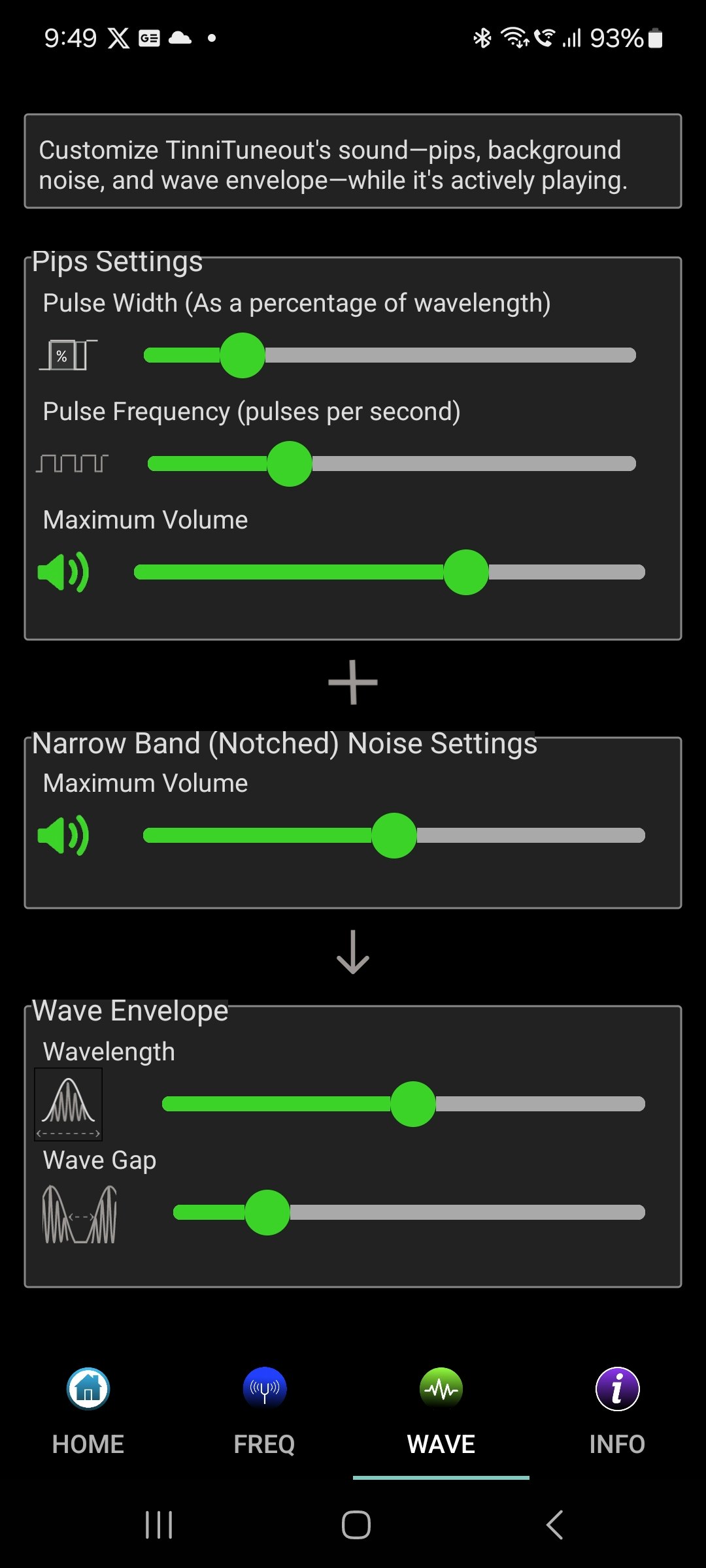Click the Maximum Volume speaker icon under Pips Settings
The width and height of the screenshot is (706, 1568).
63,572
